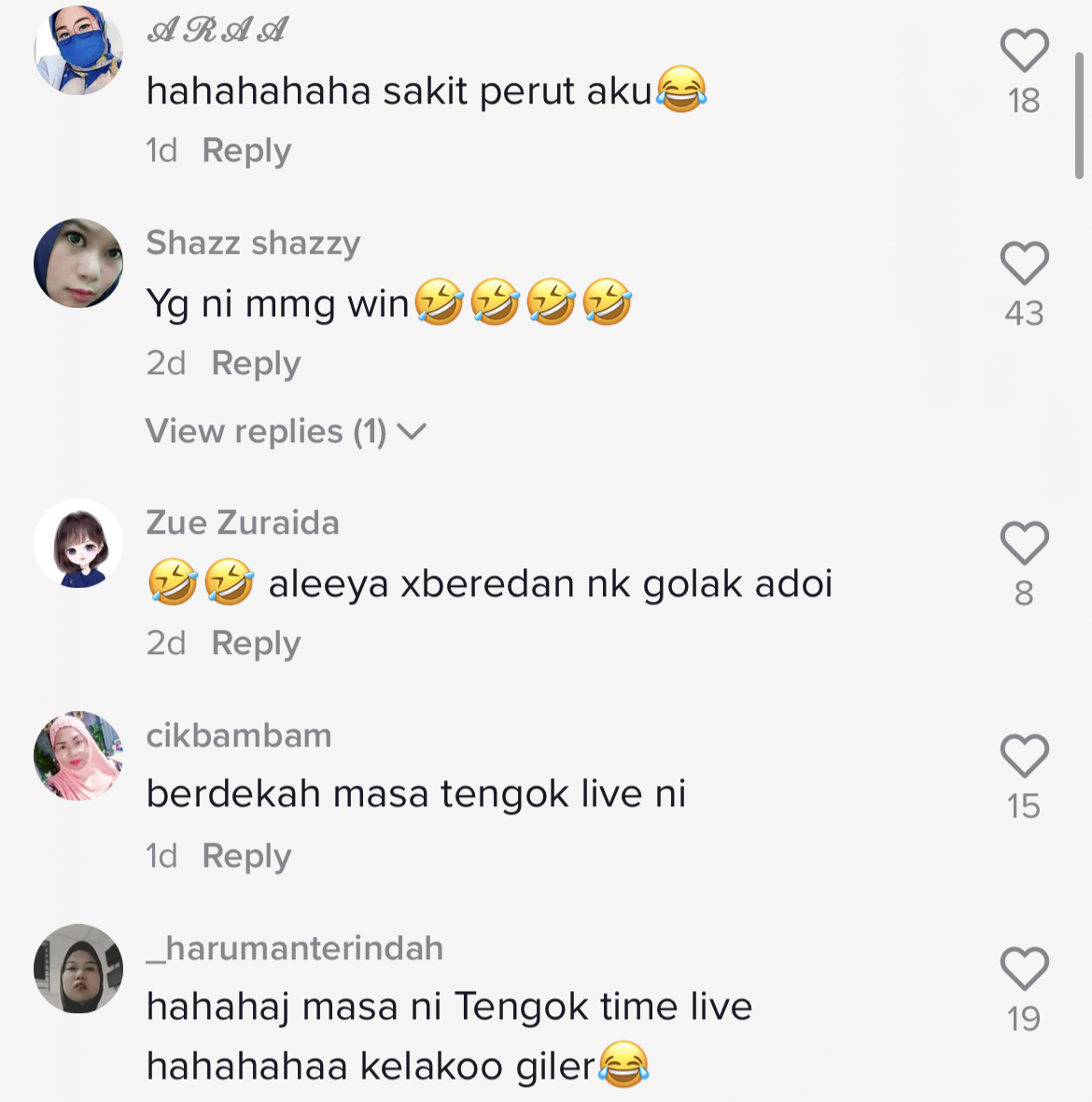Like _harumanterindah's comment
This screenshot has width=1092, height=1102.
1024,969
